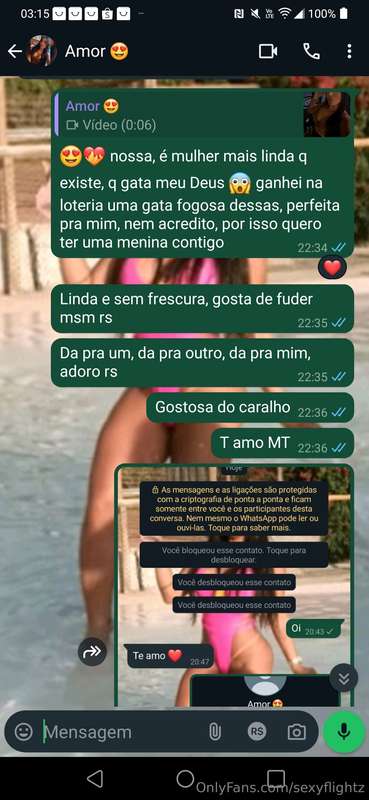Open the emoji picker
Viewport: 369px width, 800px height.
tap(23, 732)
